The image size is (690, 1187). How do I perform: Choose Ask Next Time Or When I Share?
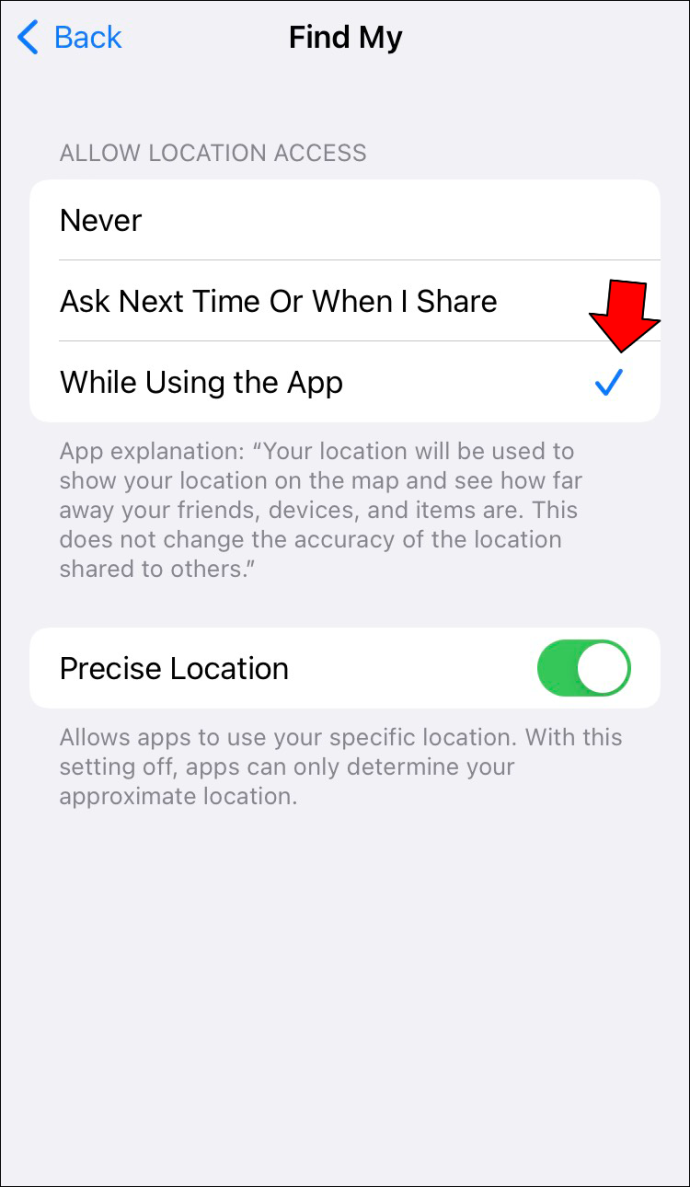345,301
